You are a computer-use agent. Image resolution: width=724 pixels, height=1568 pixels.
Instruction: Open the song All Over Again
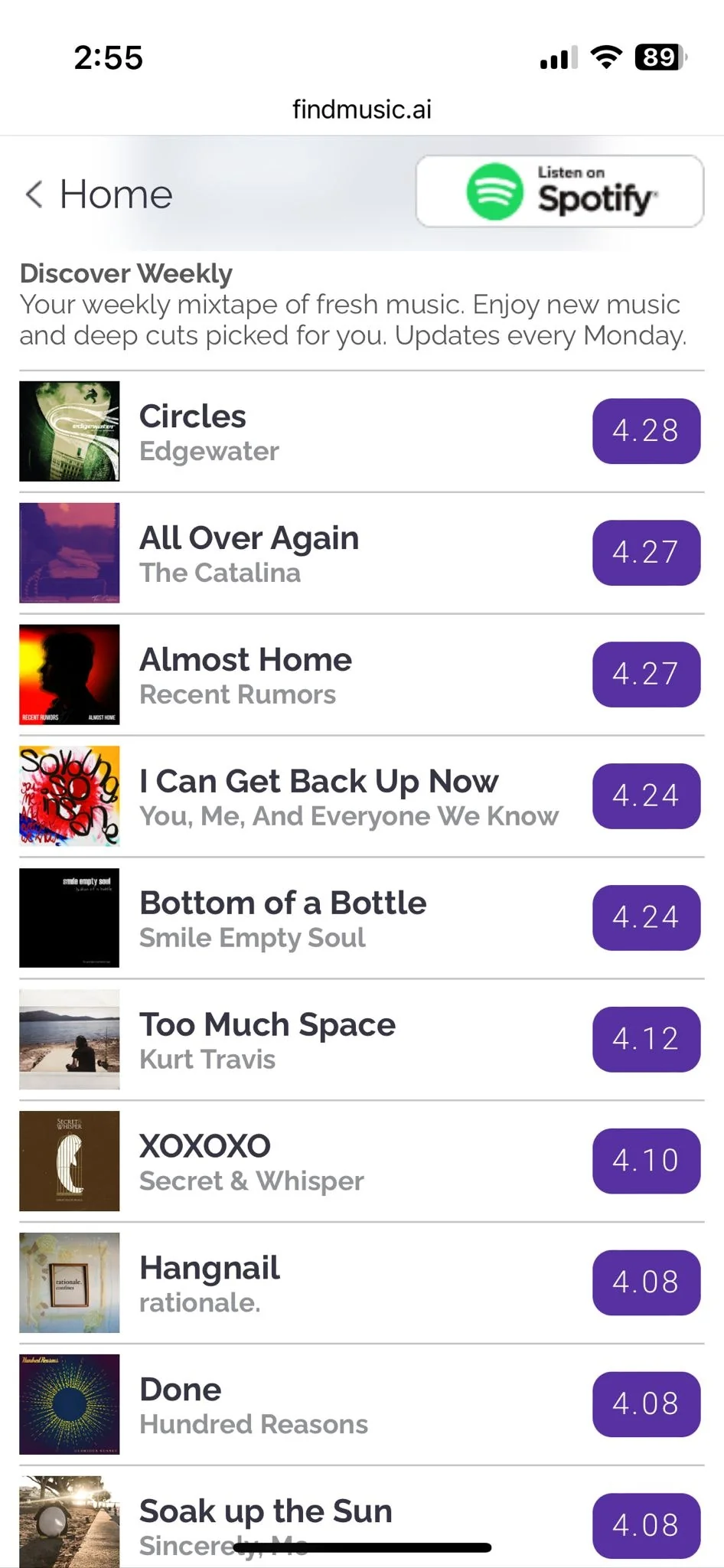[249, 537]
